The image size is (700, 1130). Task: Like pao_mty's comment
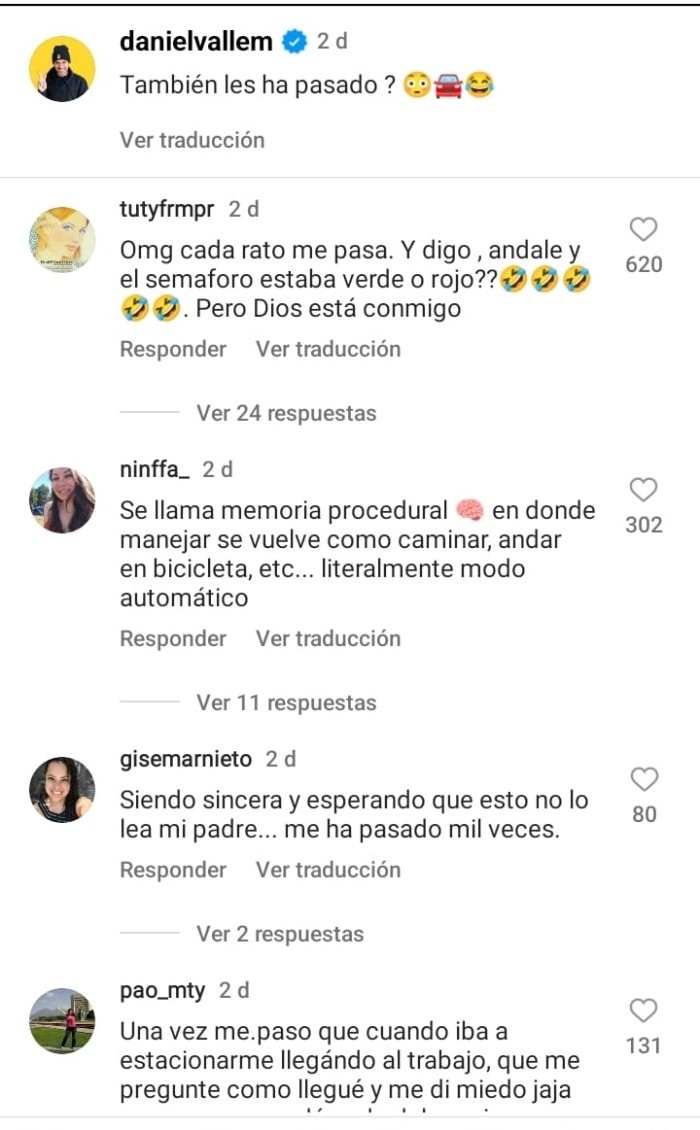[x=644, y=1011]
